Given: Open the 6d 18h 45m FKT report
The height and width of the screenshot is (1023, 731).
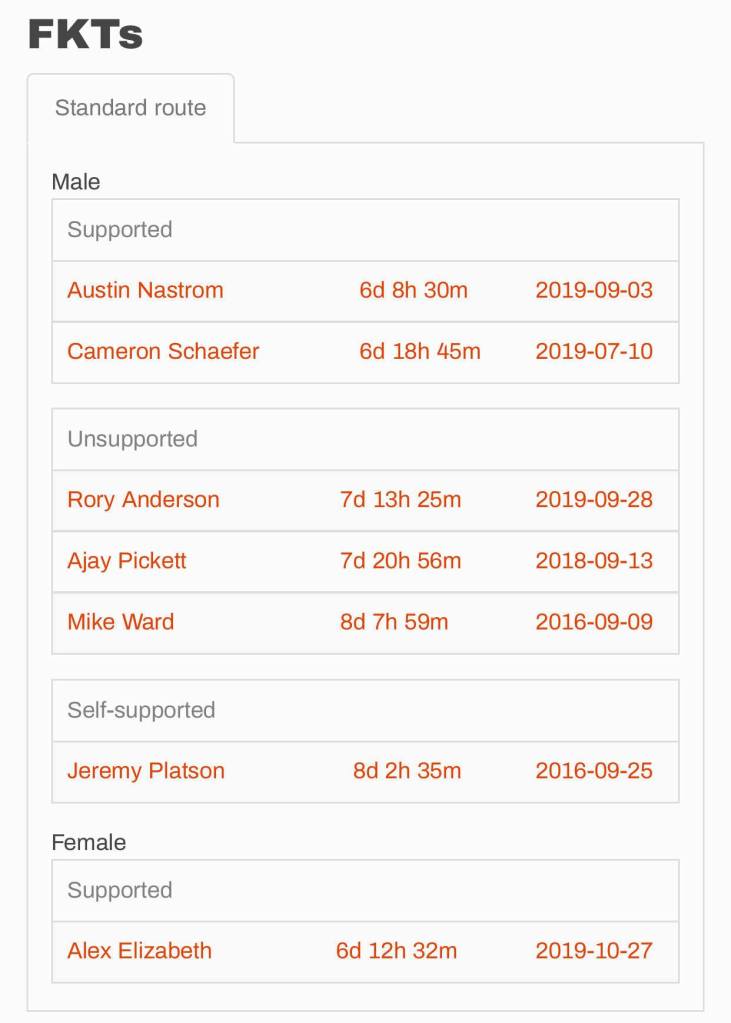Looking at the screenshot, I should [420, 352].
